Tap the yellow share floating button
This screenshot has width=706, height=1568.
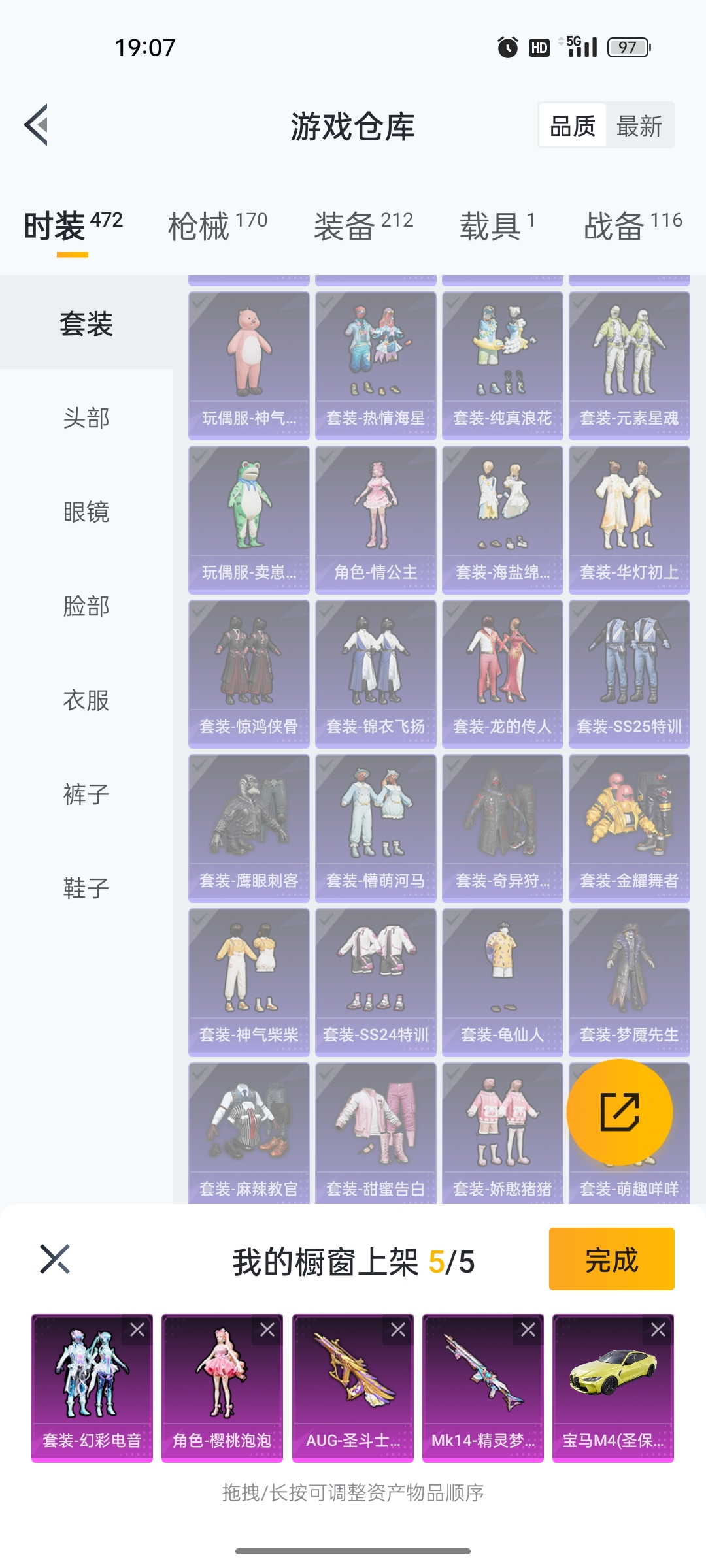pyautogui.click(x=620, y=1112)
